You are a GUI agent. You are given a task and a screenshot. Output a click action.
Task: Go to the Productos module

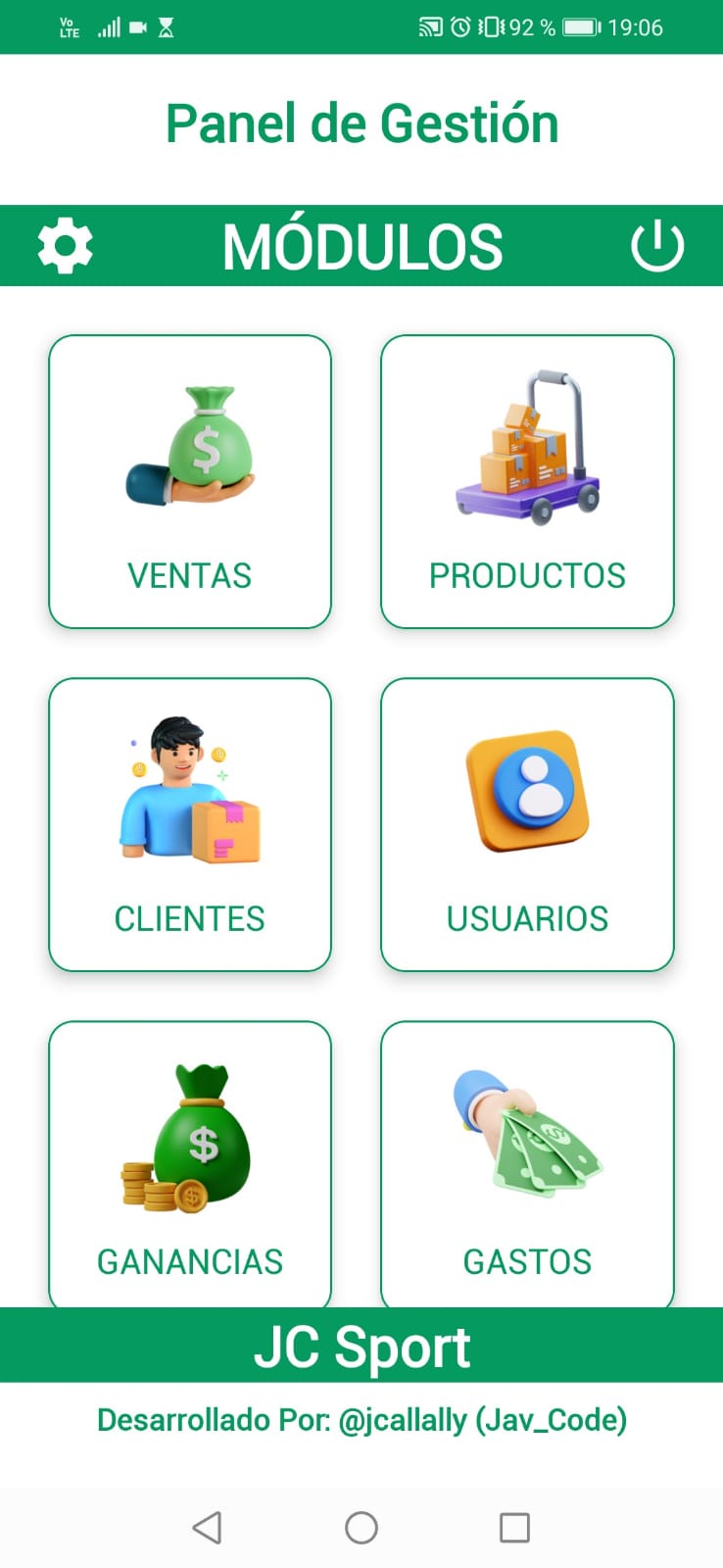pyautogui.click(x=527, y=481)
